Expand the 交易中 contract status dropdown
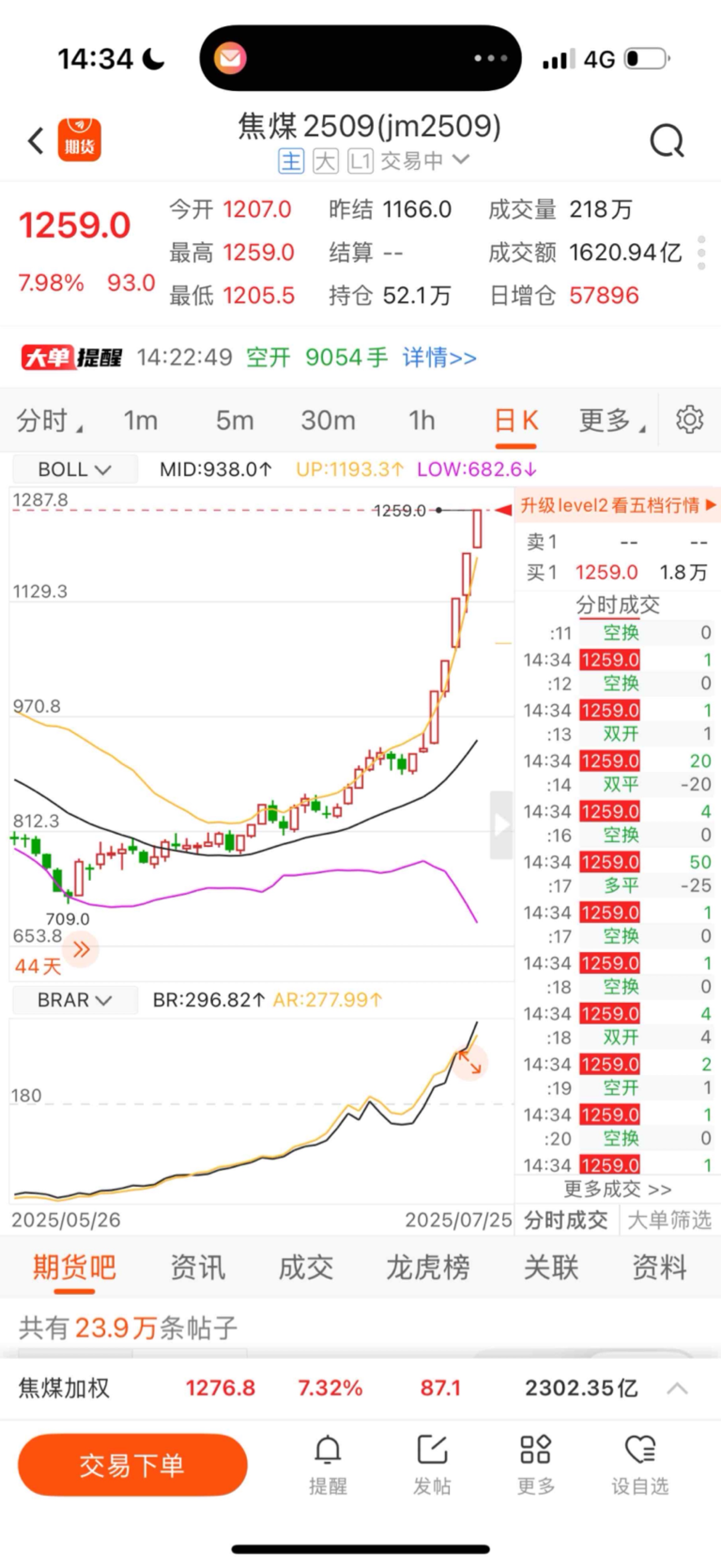This screenshot has width=721, height=1568. click(x=425, y=161)
